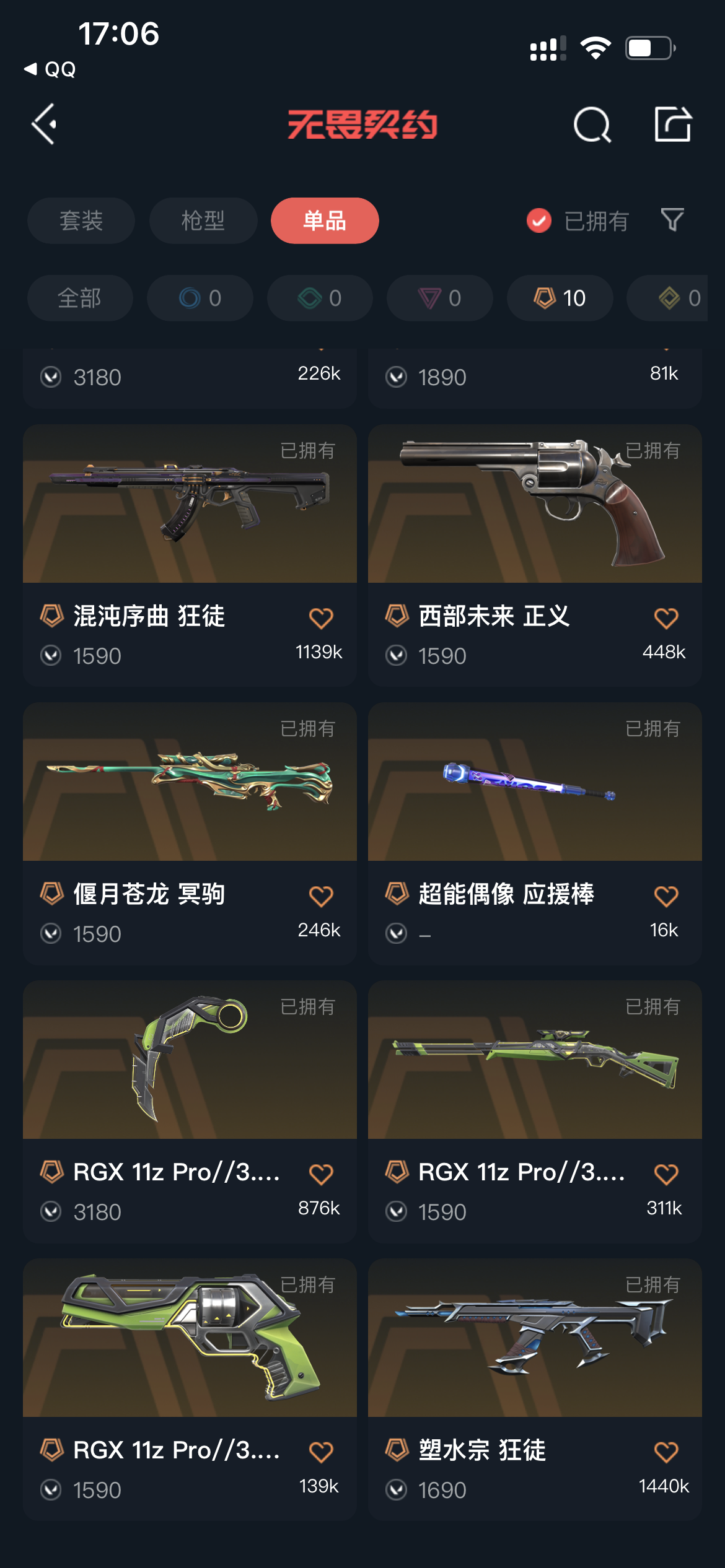Select the 单品 tab
The height and width of the screenshot is (1568, 725).
[x=325, y=221]
